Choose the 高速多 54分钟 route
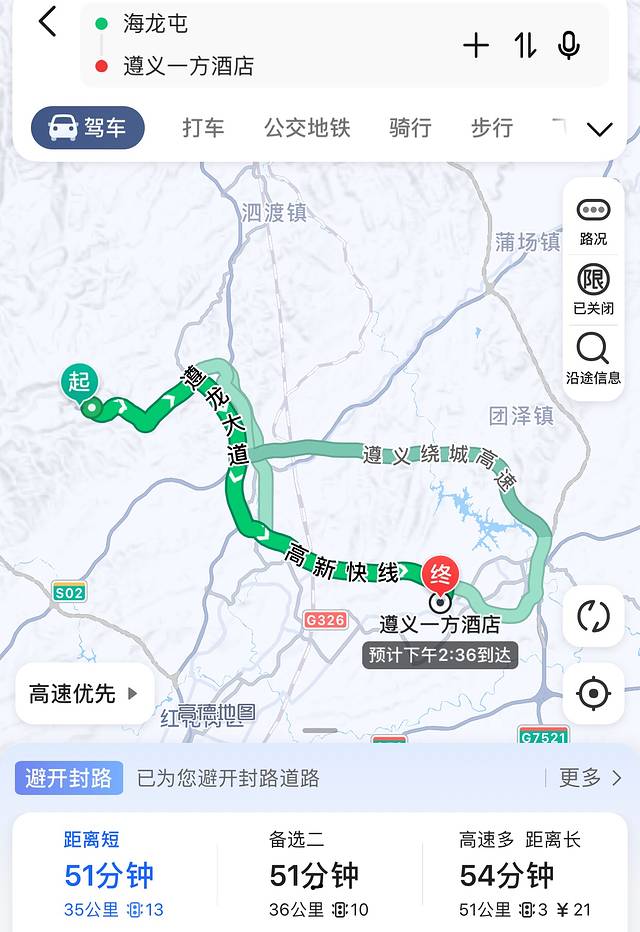 coord(520,875)
